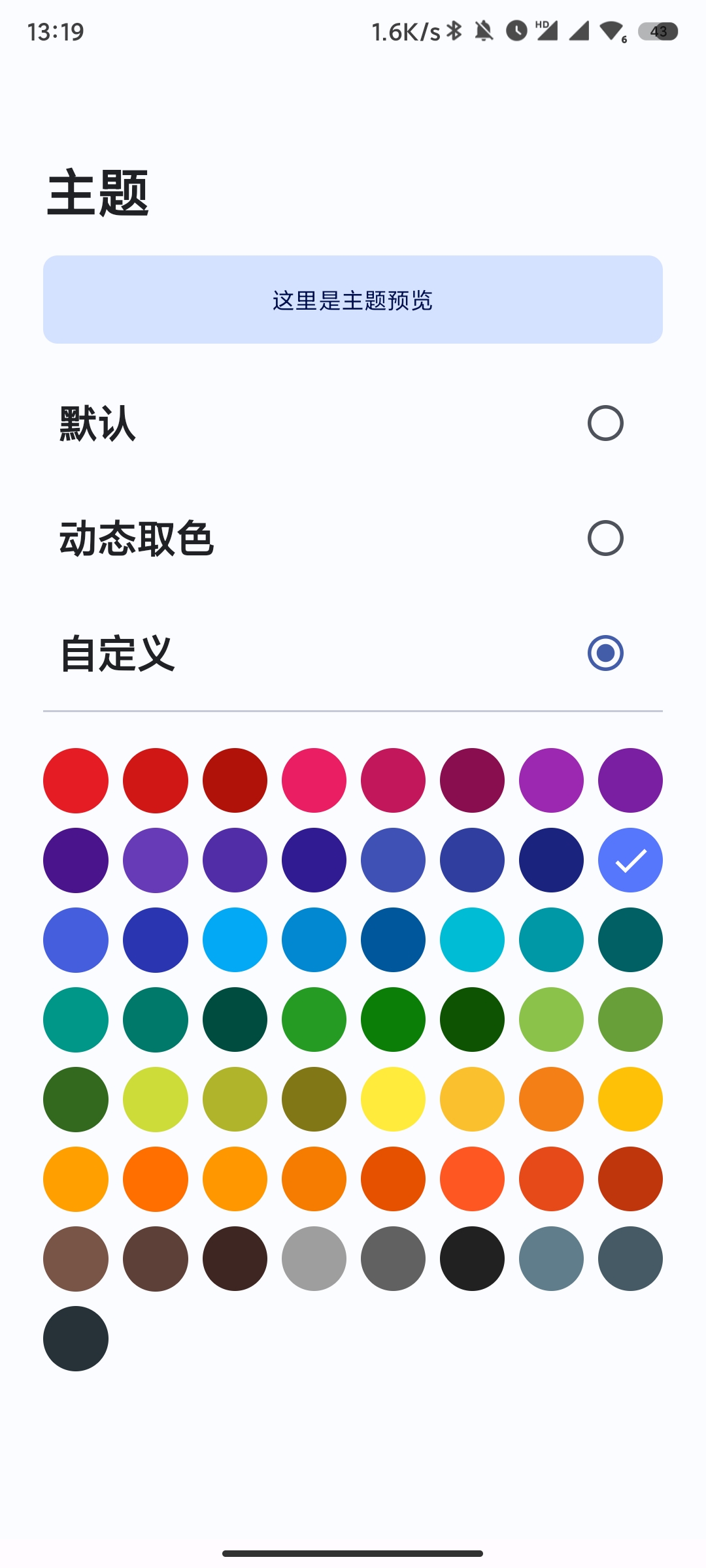The image size is (706, 1568).
Task: Pick the hot pink color swatch
Action: tap(314, 781)
